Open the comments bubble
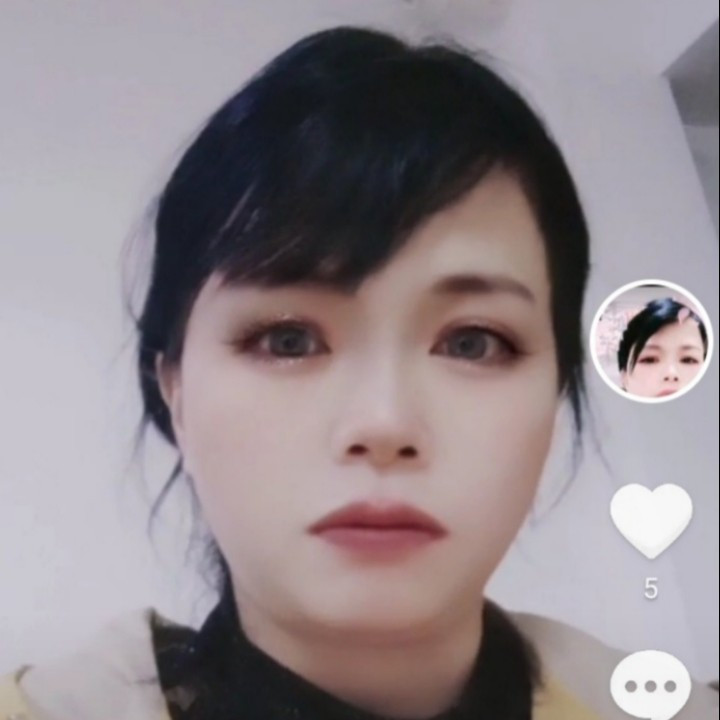Viewport: 720px width, 720px height. pos(650,687)
